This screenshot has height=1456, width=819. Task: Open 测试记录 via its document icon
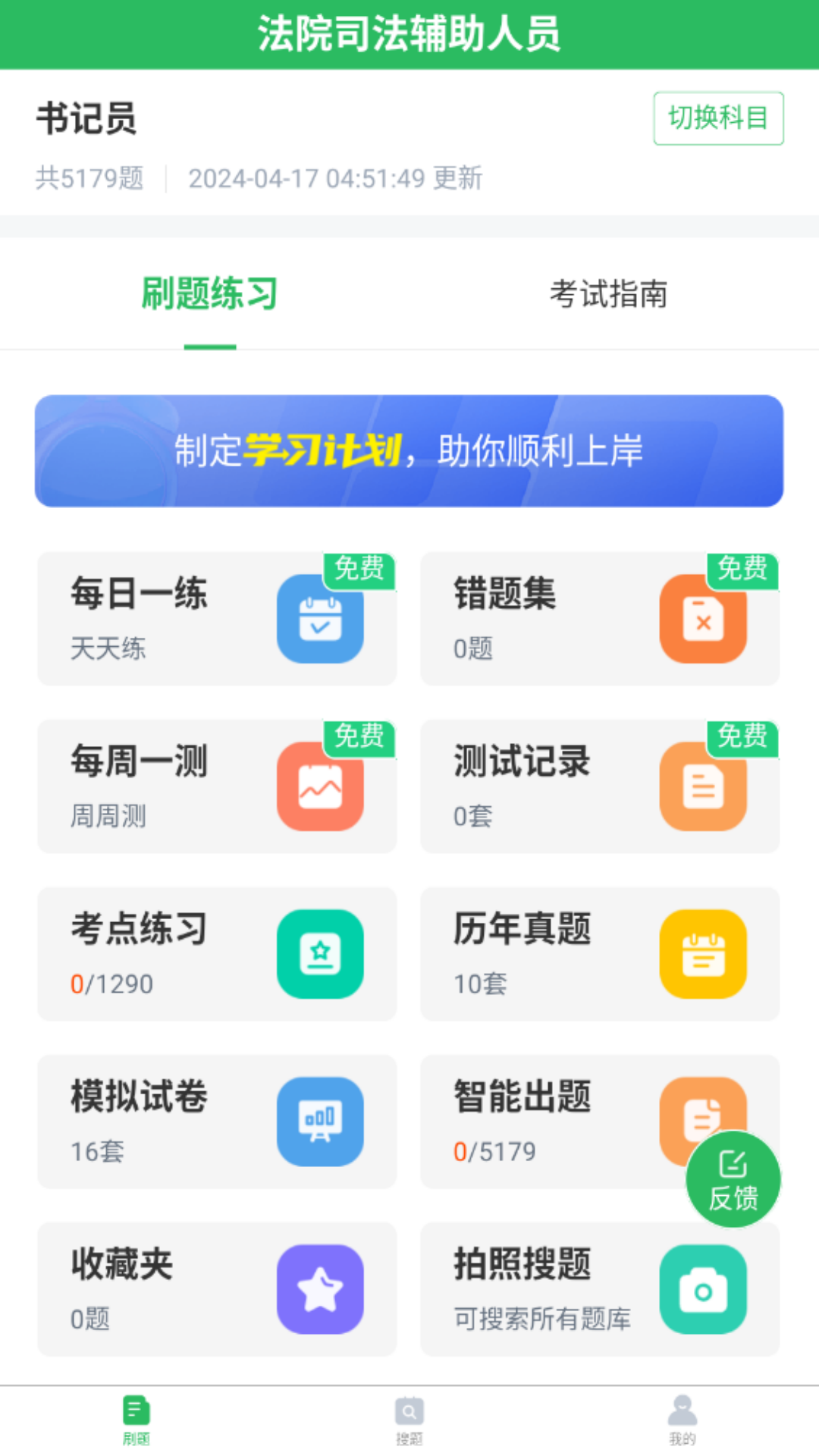[x=703, y=786]
